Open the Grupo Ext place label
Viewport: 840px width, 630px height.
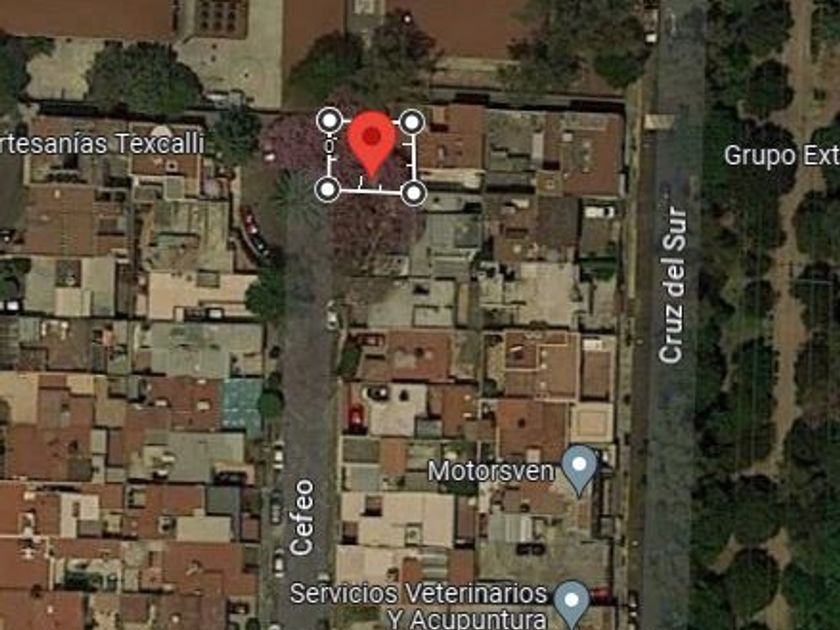(782, 156)
